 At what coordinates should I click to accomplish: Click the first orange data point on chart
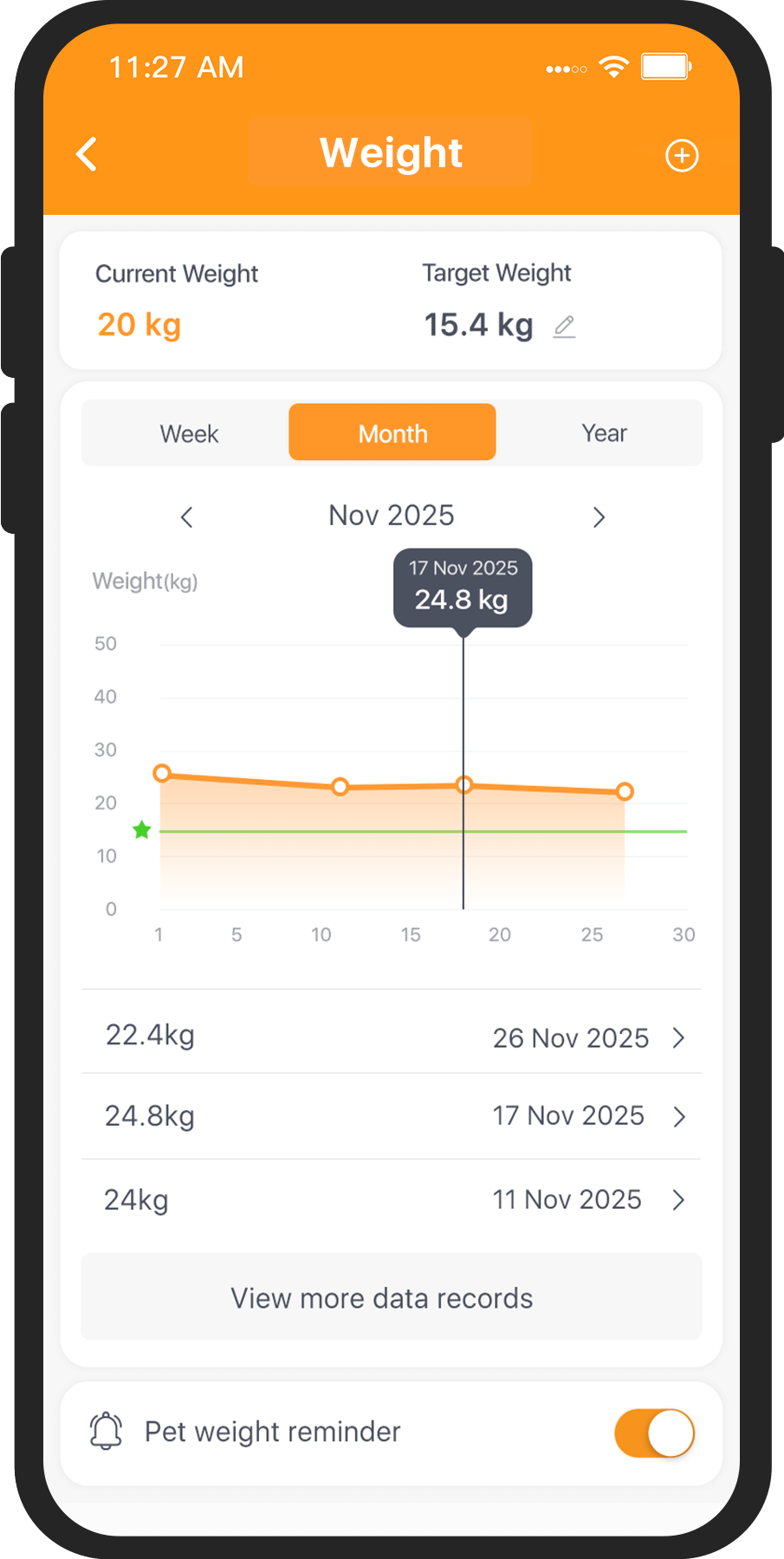(x=162, y=772)
